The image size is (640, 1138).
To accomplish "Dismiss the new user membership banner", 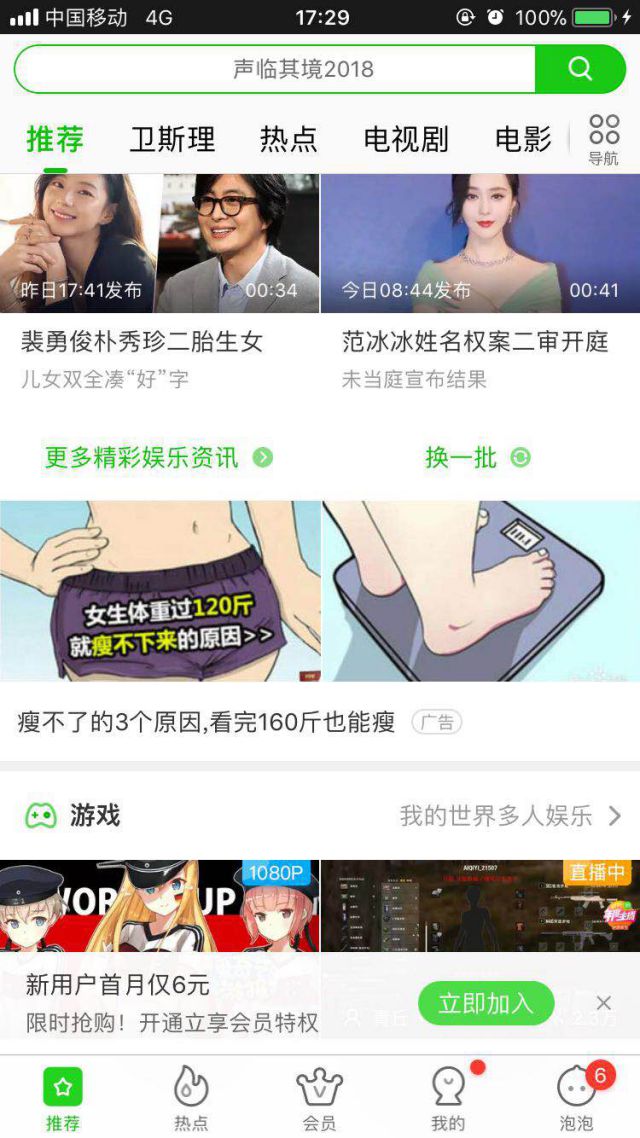I will (x=603, y=1002).
